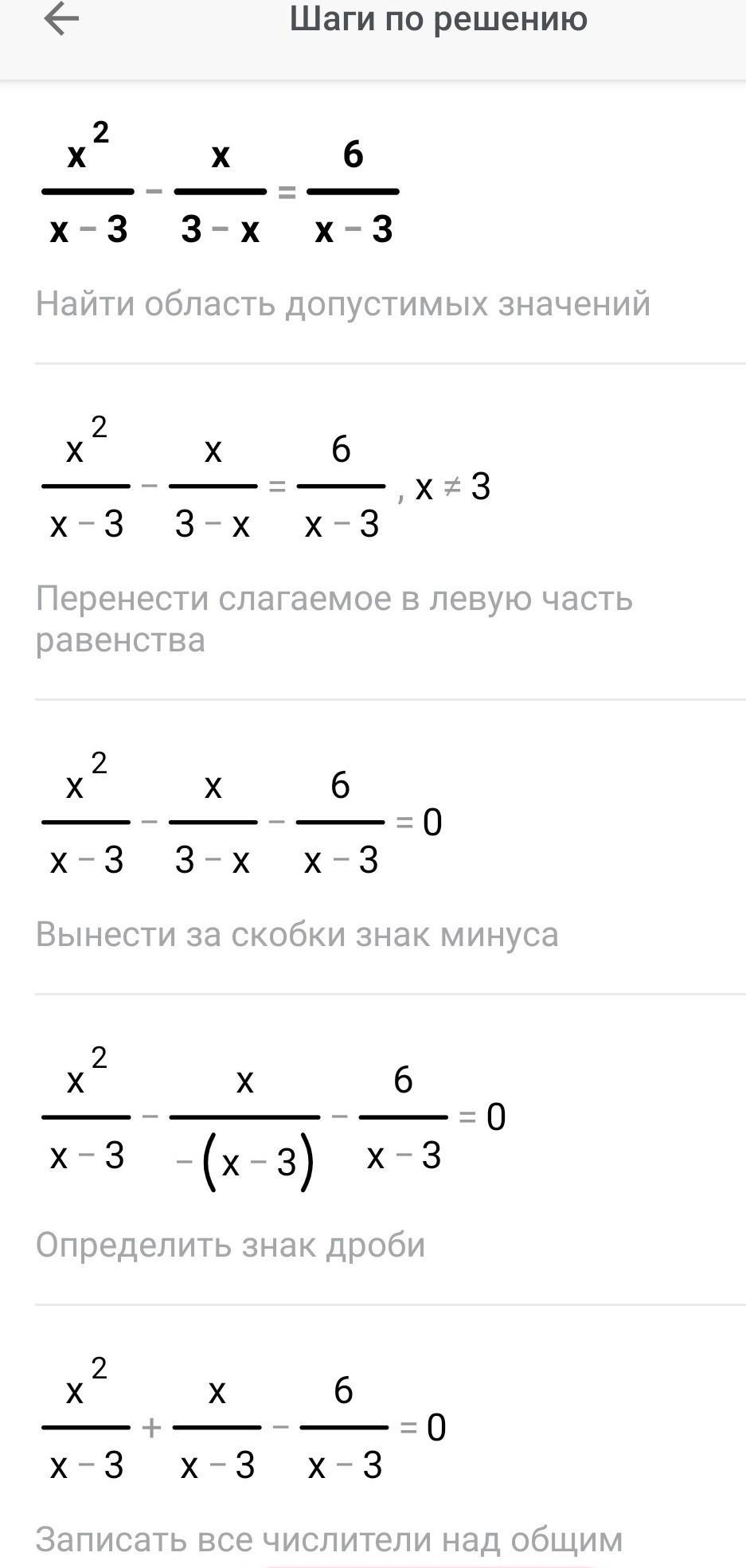746x1568 pixels.
Task: Go back using the top-left arrow
Action: coord(61,19)
